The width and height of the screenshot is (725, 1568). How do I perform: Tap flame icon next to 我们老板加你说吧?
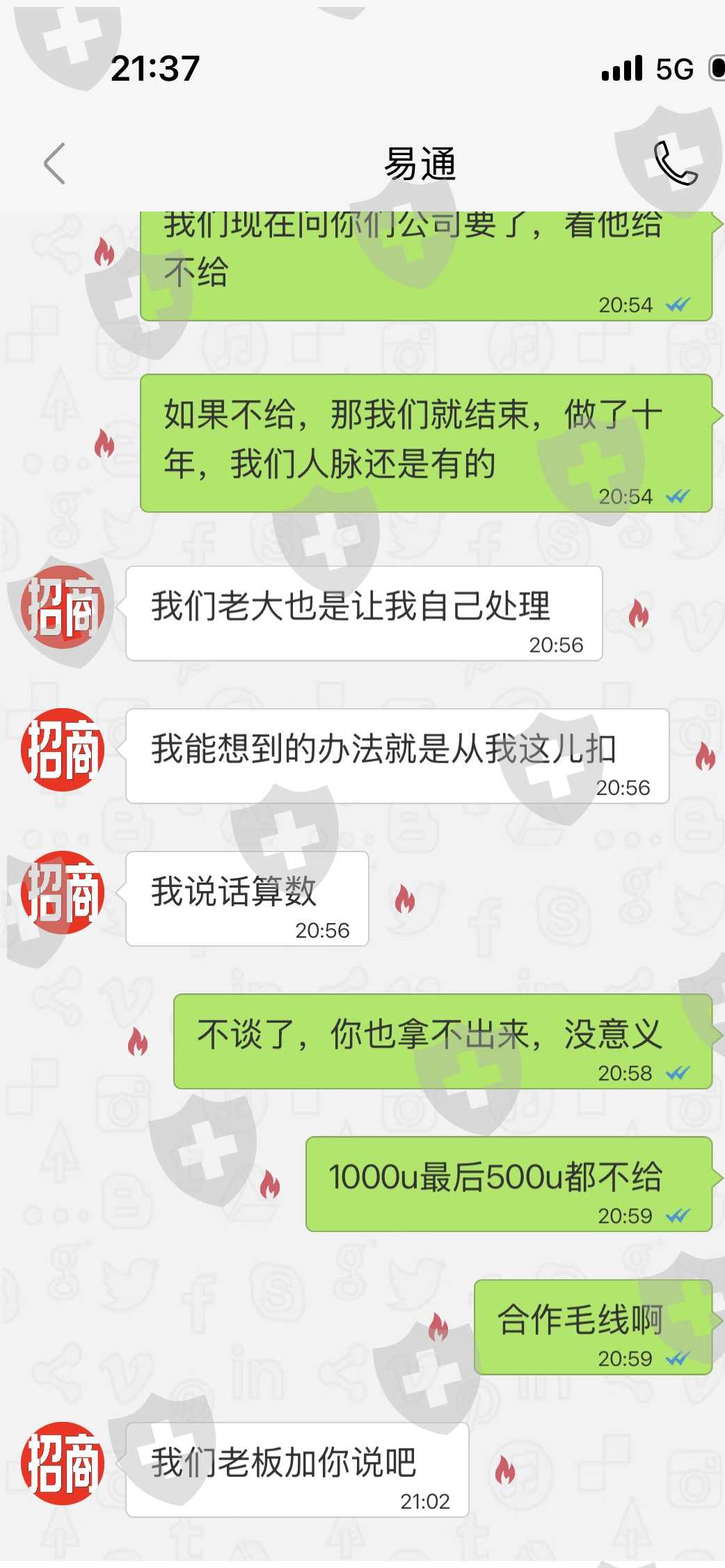tap(505, 1470)
